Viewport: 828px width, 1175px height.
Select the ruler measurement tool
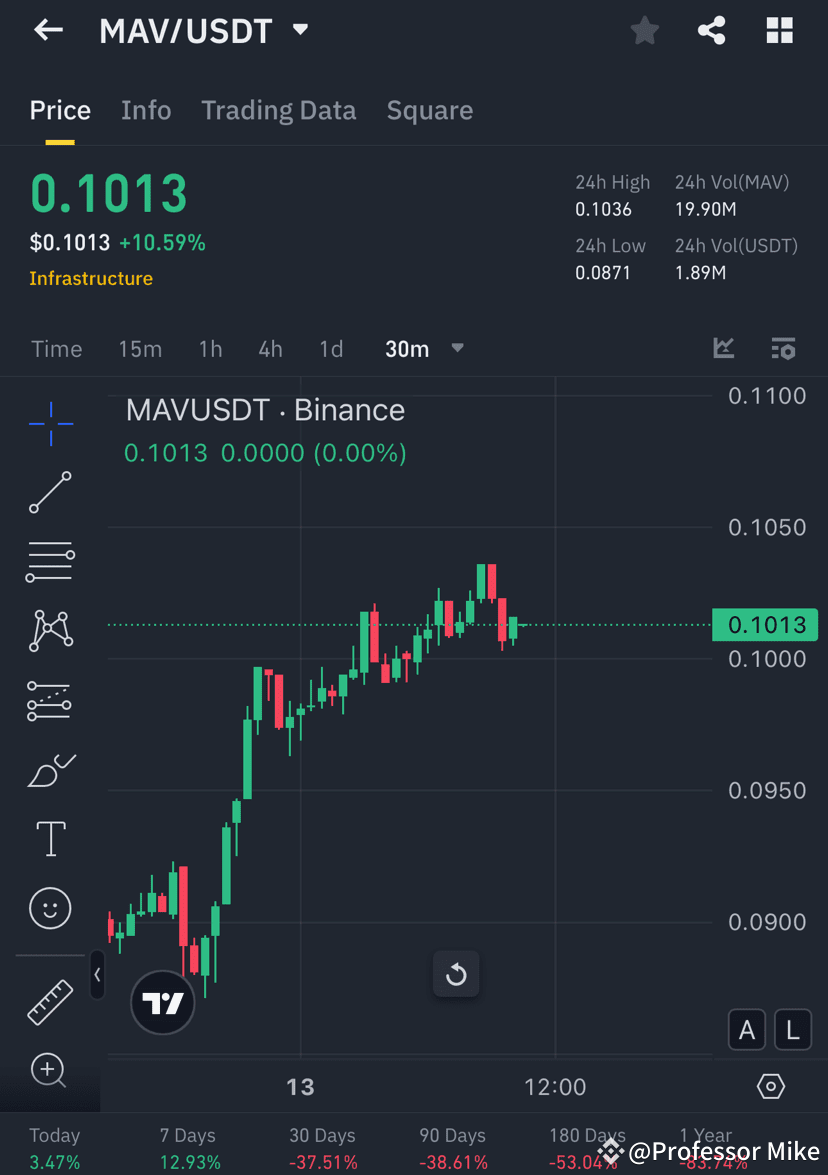[50, 1001]
